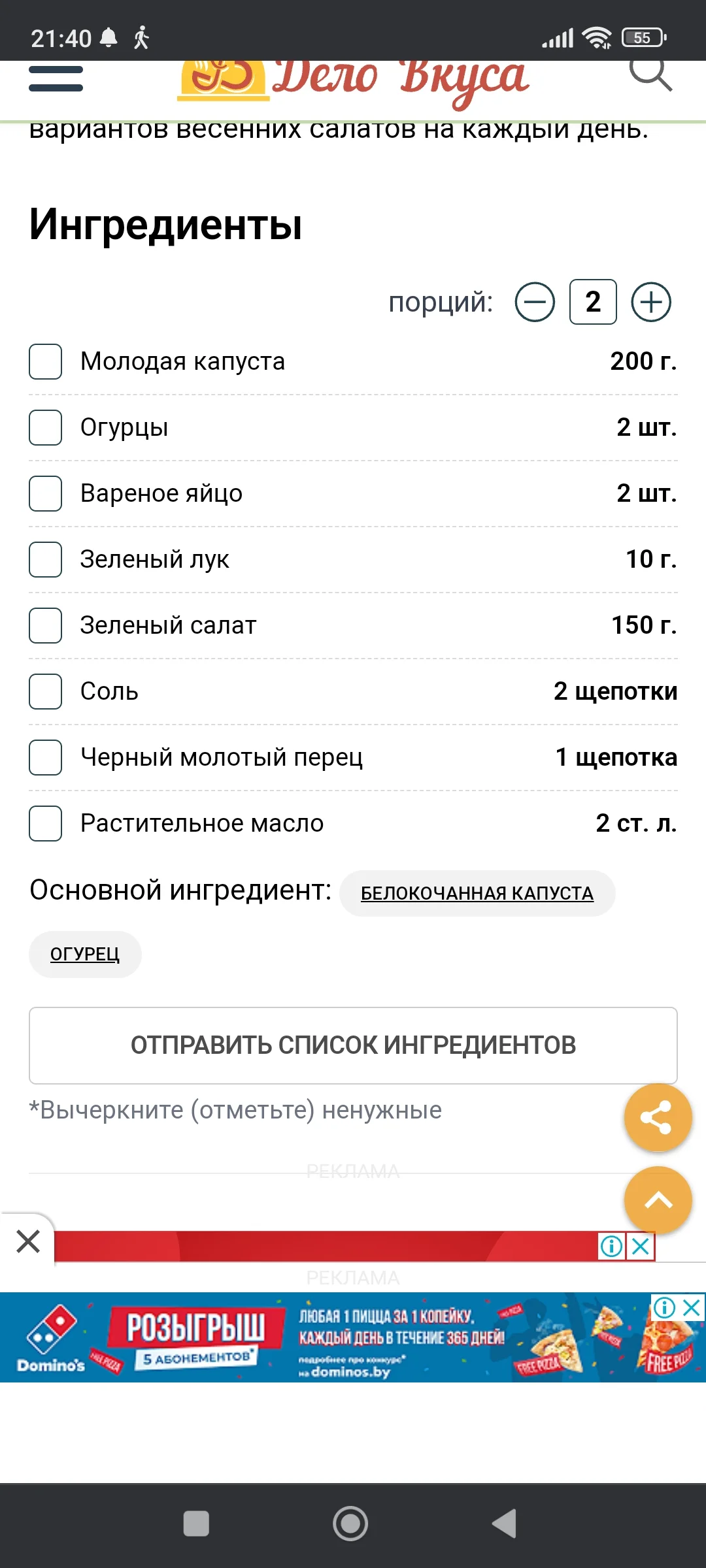This screenshot has width=706, height=1568.
Task: Check off Молодая капуста ingredient
Action: pos(44,362)
